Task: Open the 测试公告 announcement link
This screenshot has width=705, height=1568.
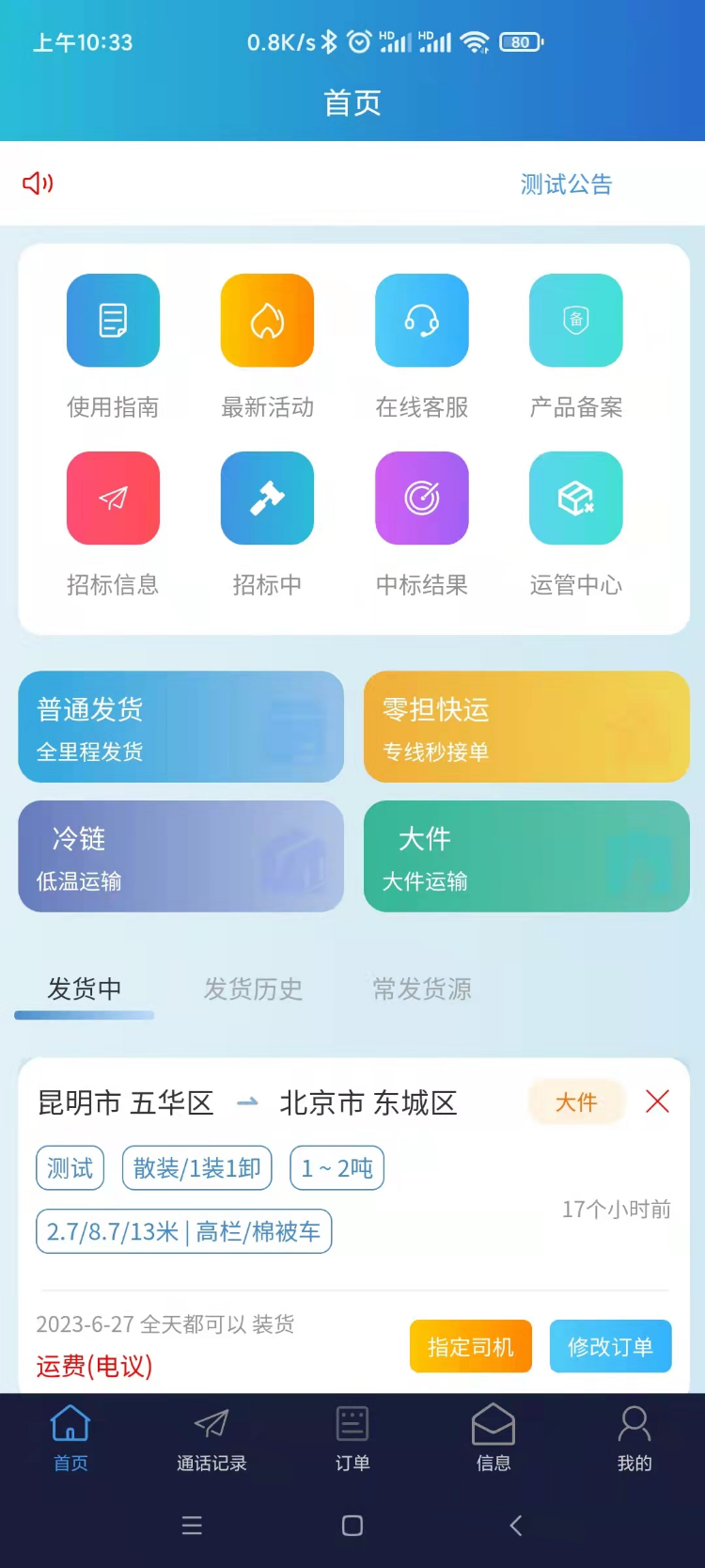Action: (x=565, y=183)
